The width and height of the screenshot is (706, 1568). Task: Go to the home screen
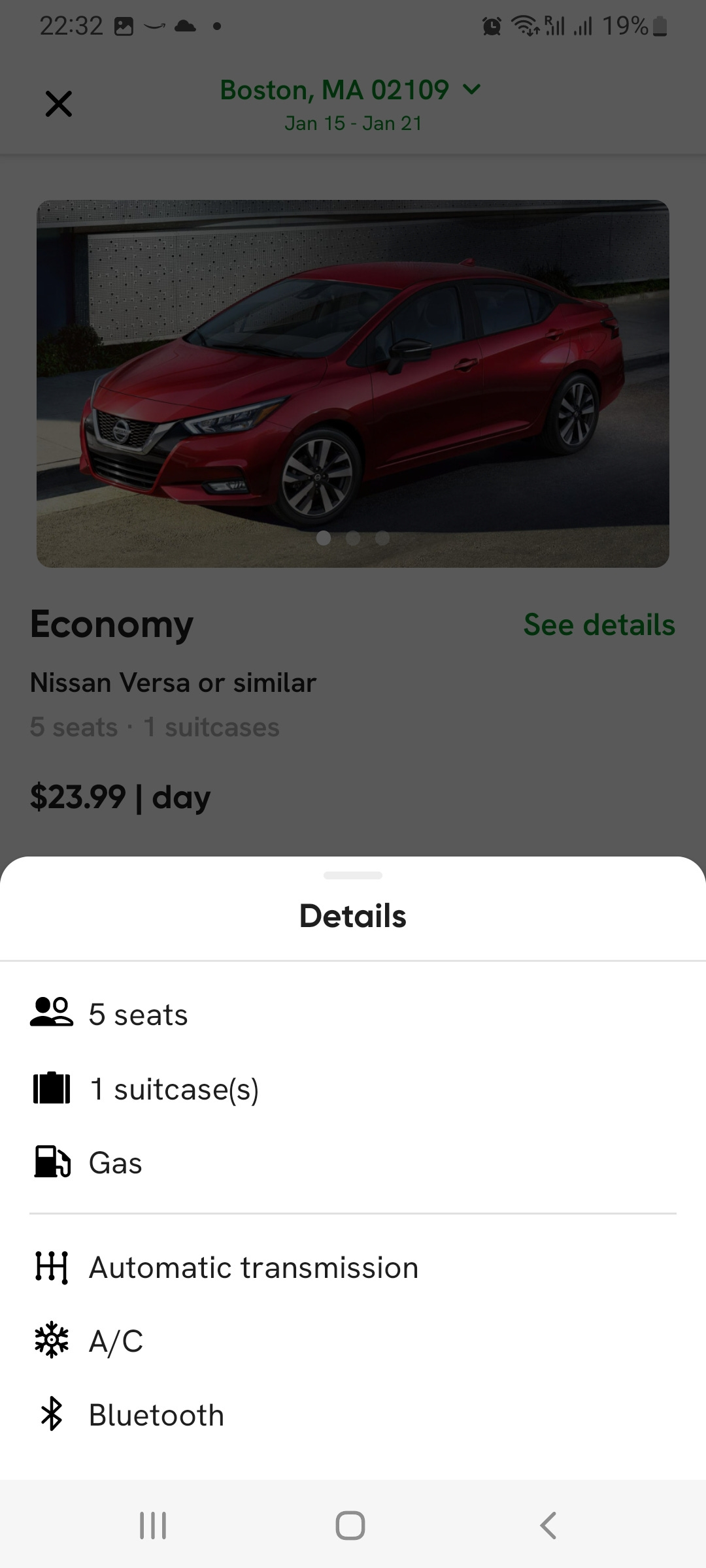pyautogui.click(x=350, y=1526)
